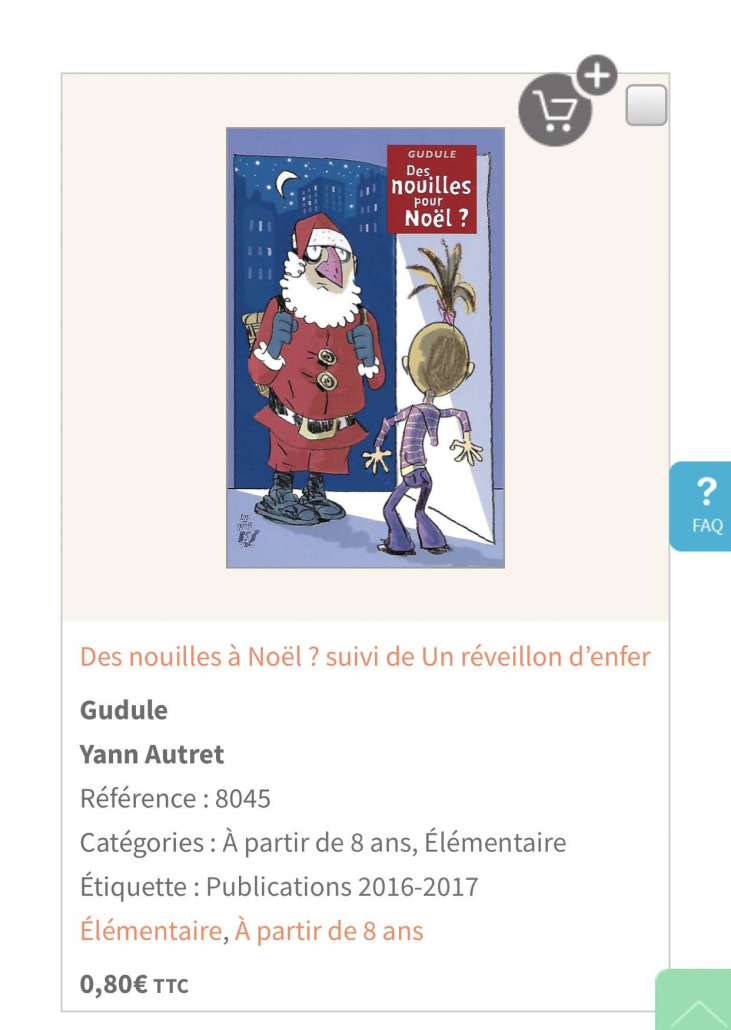Open À partir de 8 ans link
The width and height of the screenshot is (731, 1030).
point(330,931)
